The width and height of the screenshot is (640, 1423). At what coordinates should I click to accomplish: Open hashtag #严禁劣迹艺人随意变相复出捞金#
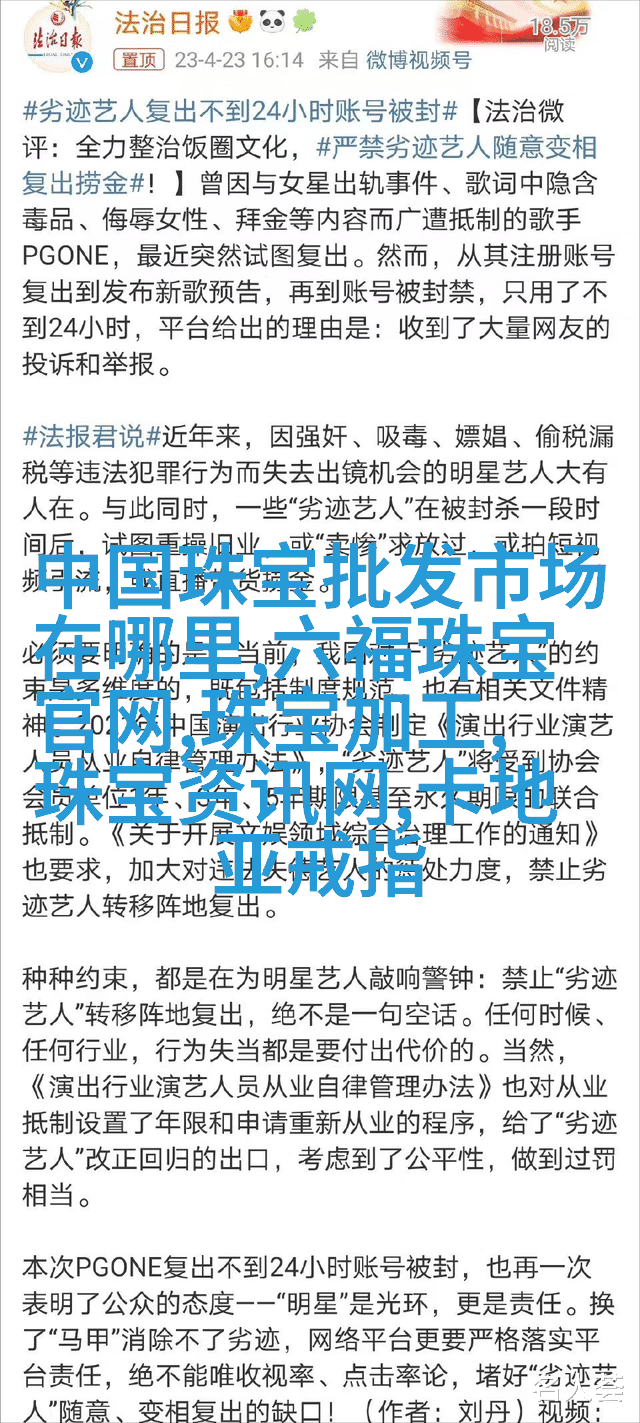tap(310, 166)
